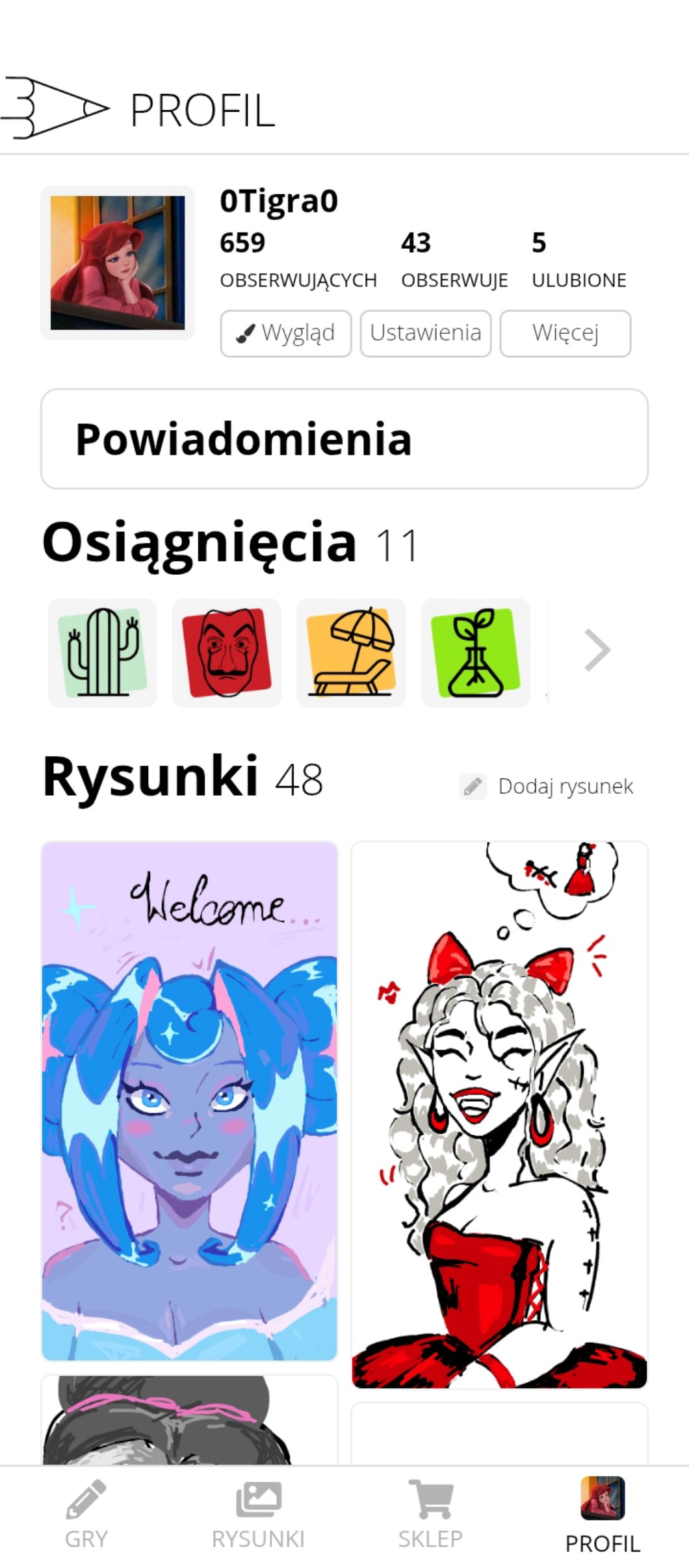Viewport: 689px width, 1568px height.
Task: Open the plant flask achievement badge
Action: pos(475,652)
